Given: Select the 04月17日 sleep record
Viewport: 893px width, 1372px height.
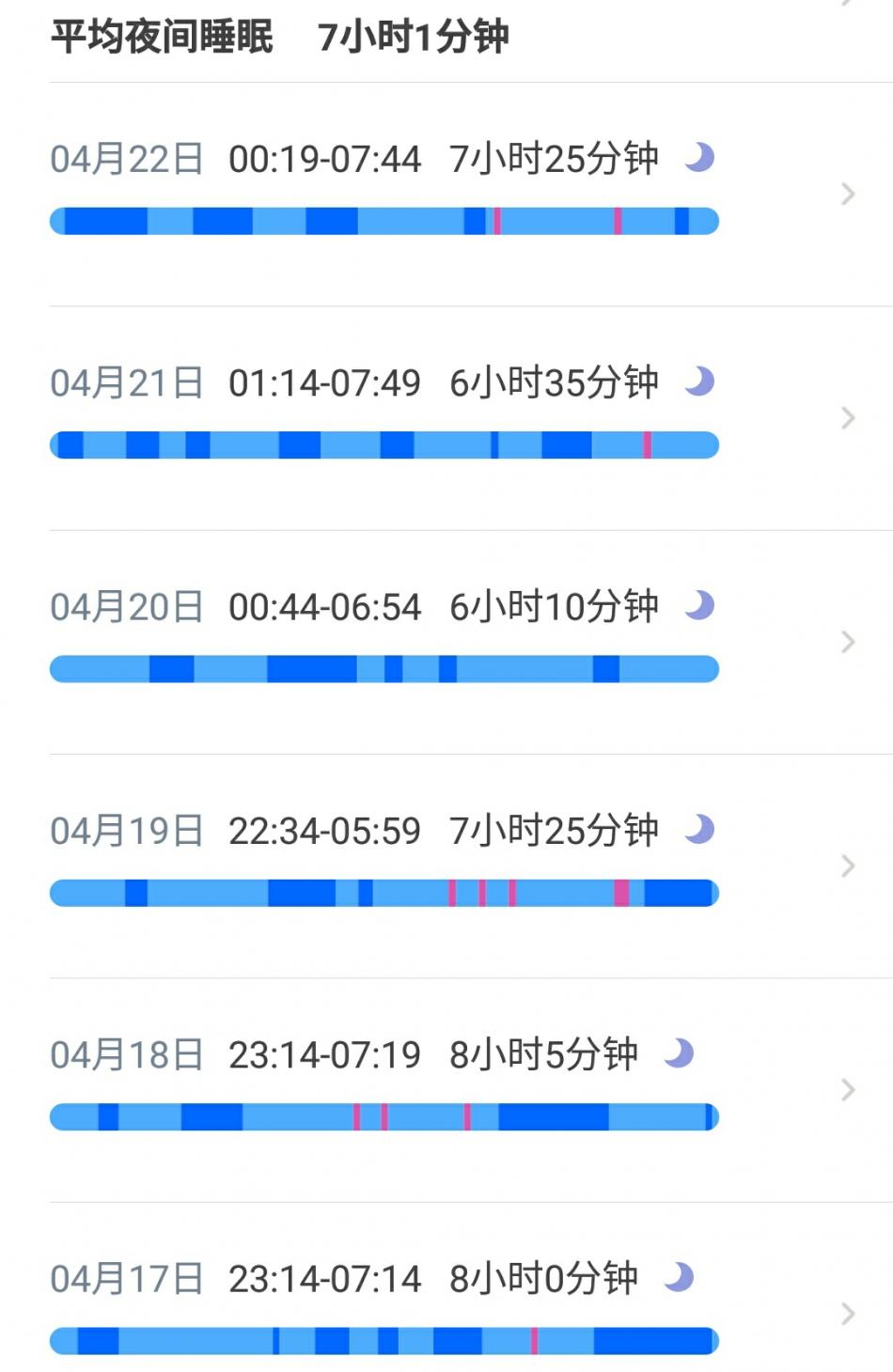Looking at the screenshot, I should coord(446,1312).
